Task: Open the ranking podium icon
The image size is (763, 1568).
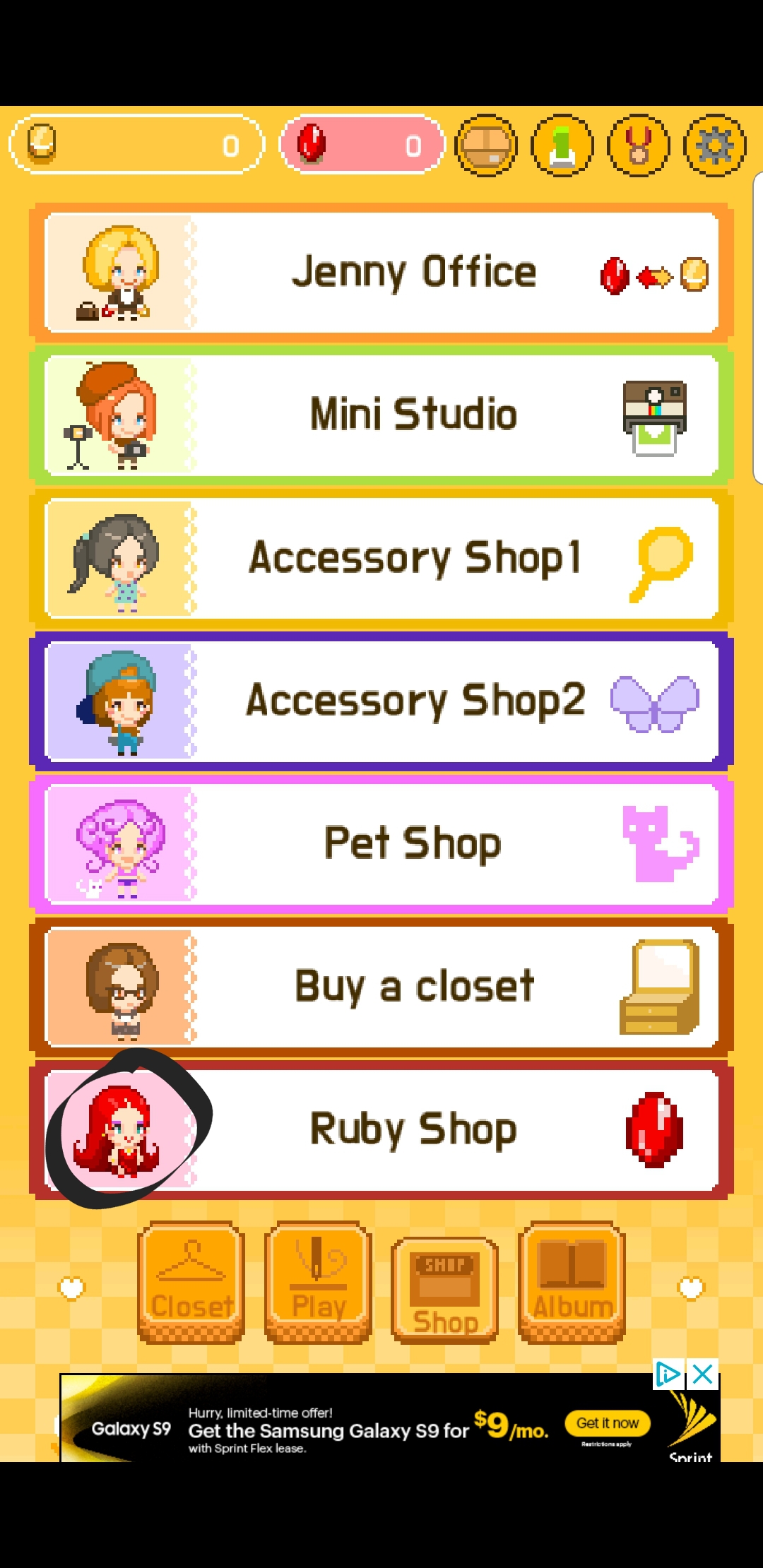Action: (562, 145)
